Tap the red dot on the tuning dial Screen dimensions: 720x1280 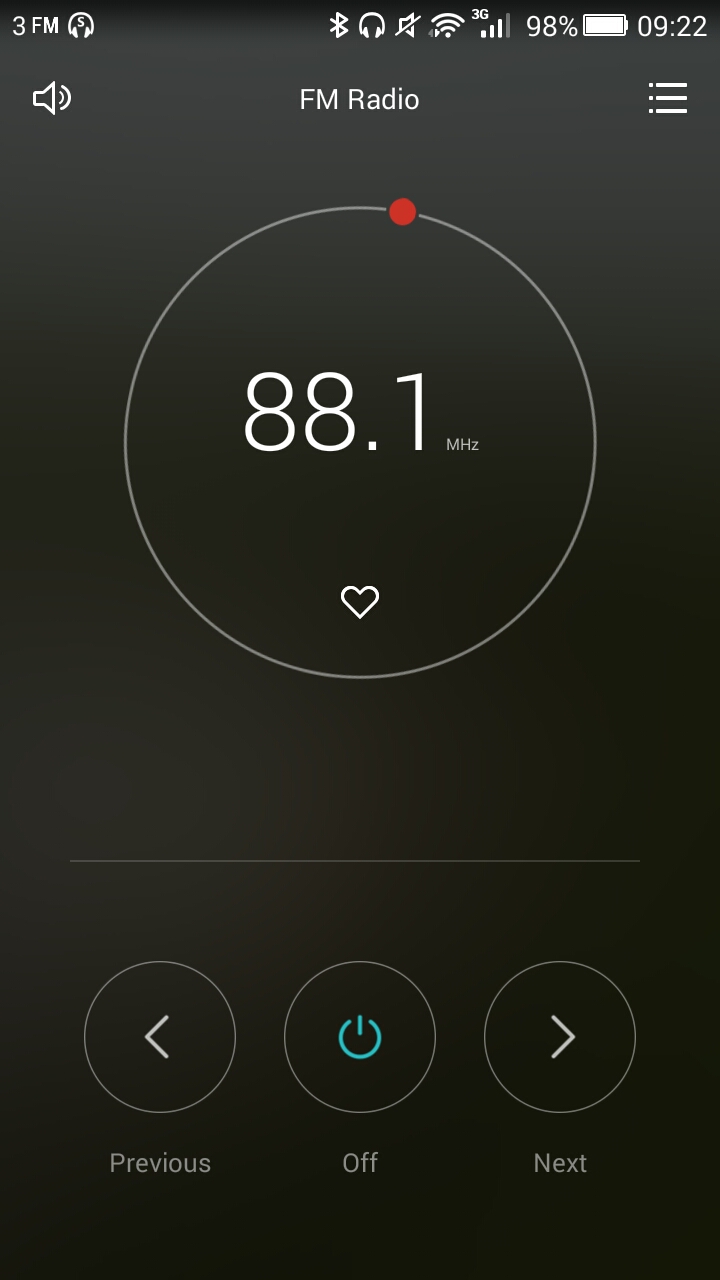402,212
